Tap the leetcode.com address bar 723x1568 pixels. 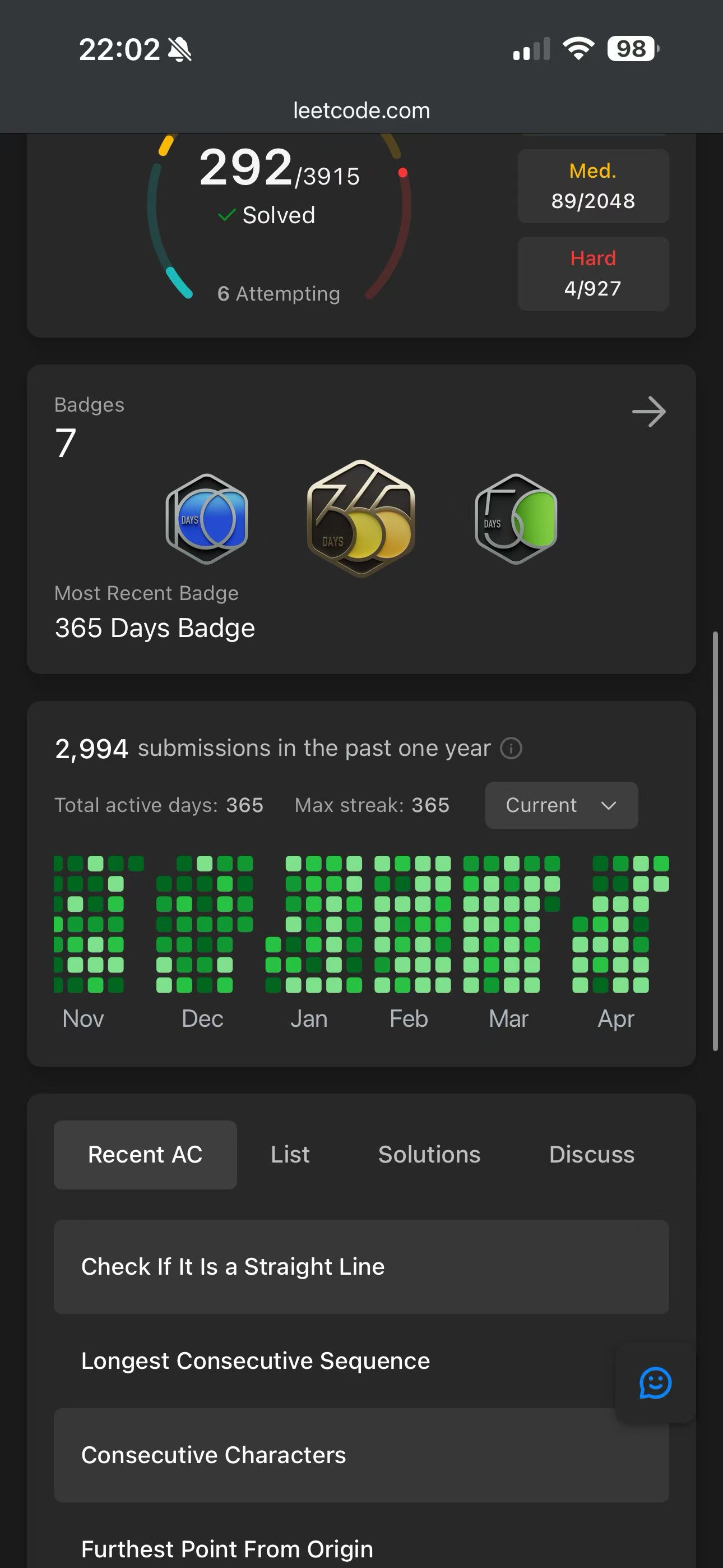[x=361, y=110]
